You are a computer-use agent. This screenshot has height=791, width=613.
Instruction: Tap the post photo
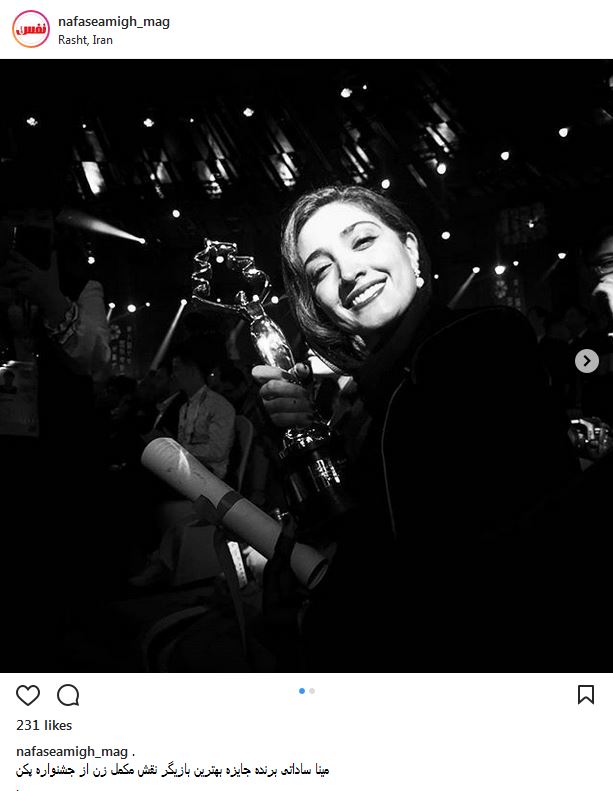(x=306, y=365)
